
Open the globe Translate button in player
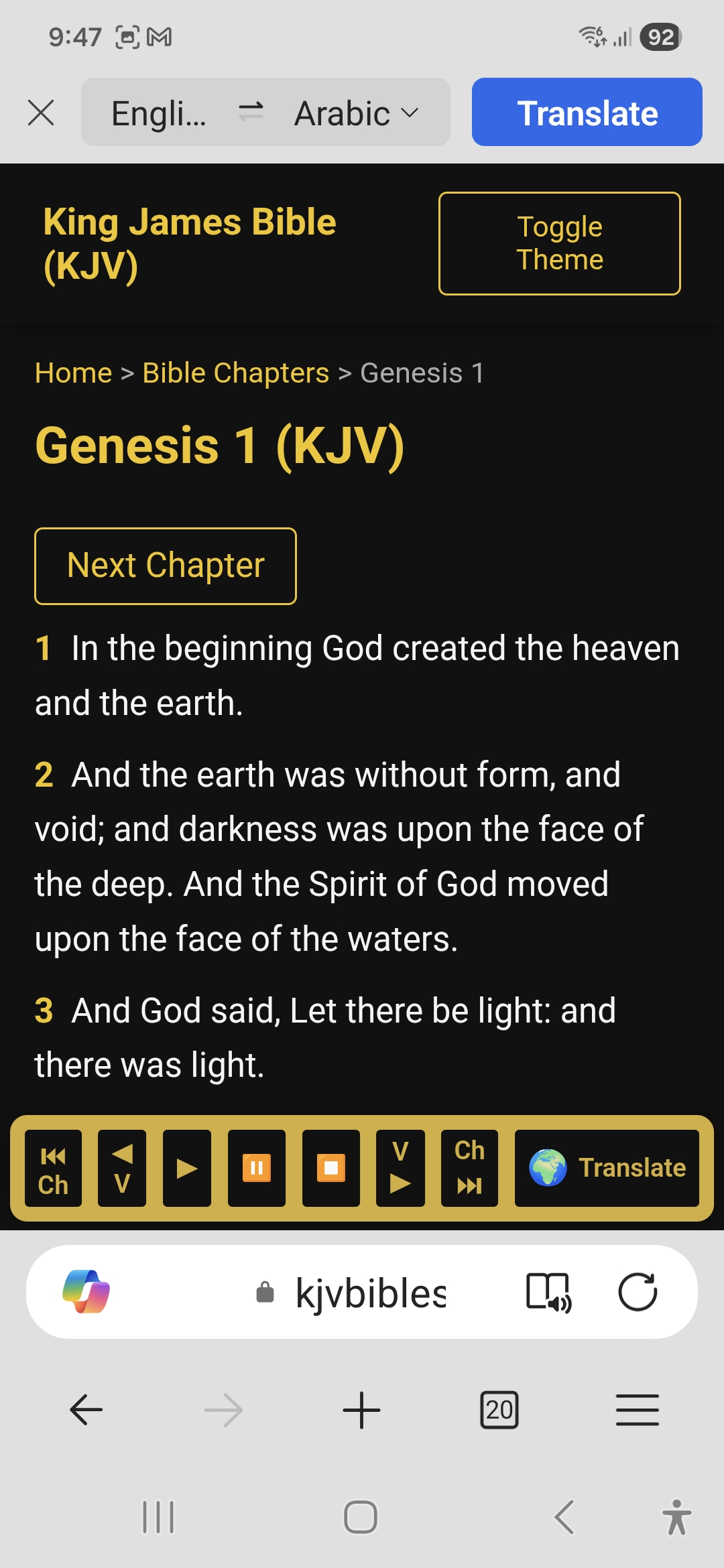click(x=607, y=1168)
